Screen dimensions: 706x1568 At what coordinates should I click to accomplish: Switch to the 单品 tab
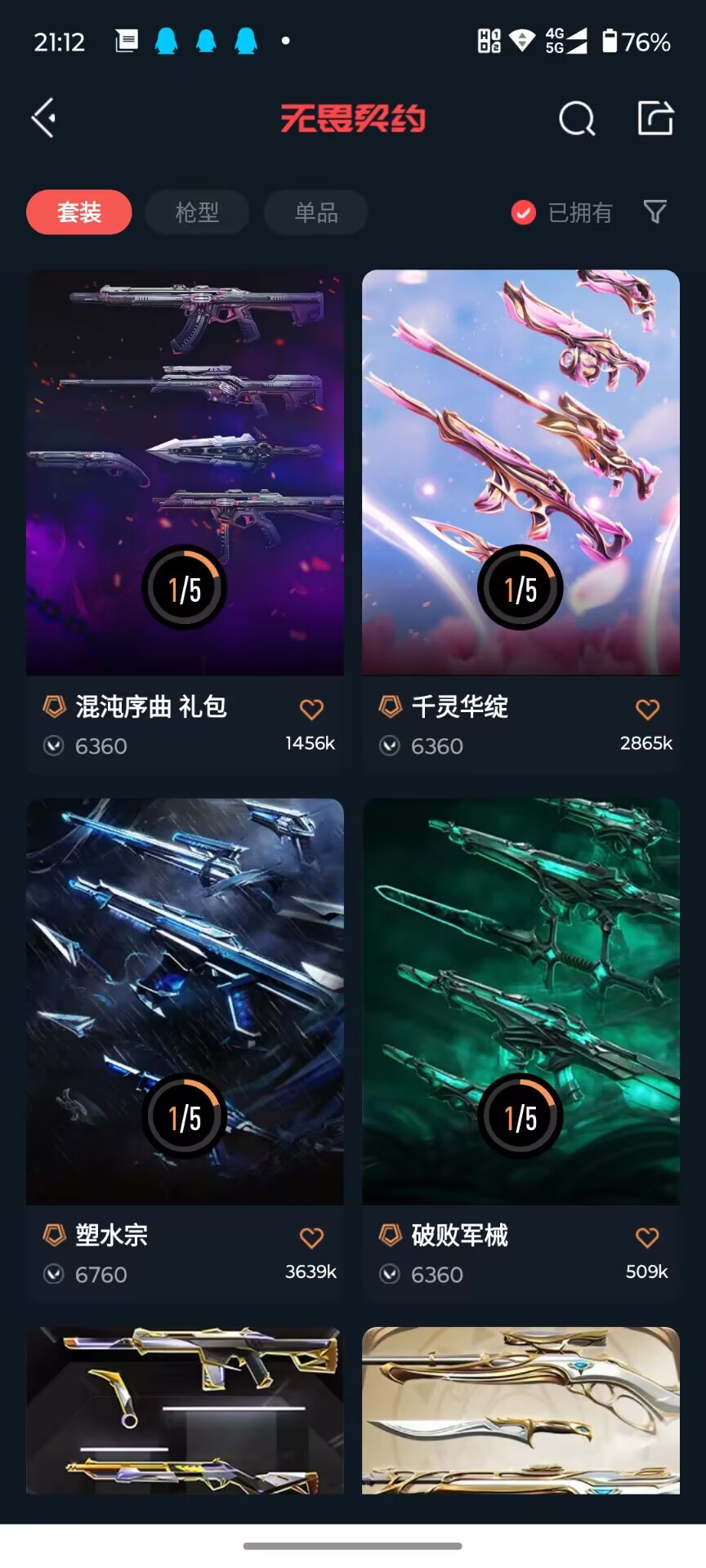pyautogui.click(x=315, y=212)
